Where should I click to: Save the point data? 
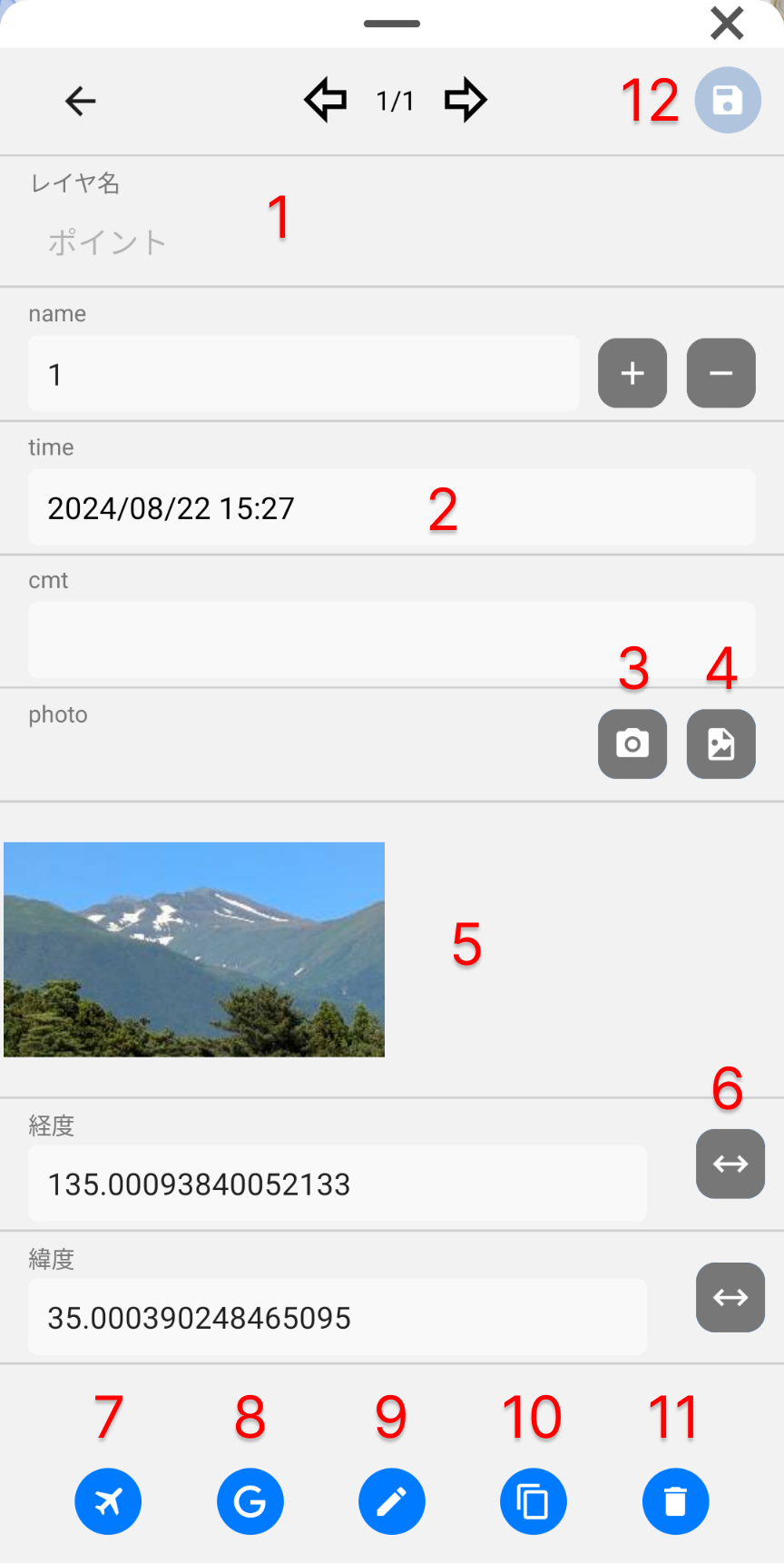728,100
